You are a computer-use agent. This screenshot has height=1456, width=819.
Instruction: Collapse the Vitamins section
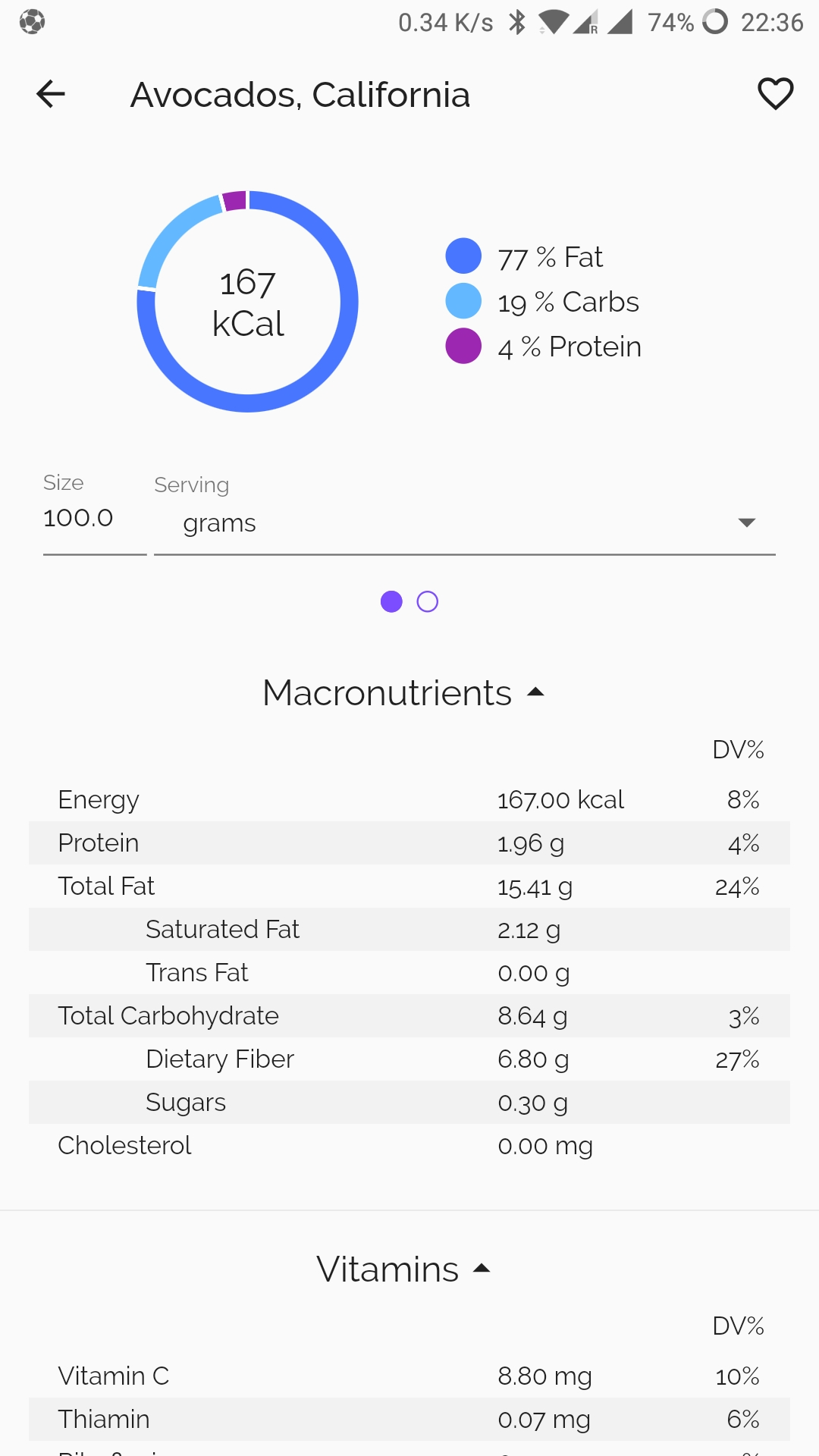click(403, 1269)
